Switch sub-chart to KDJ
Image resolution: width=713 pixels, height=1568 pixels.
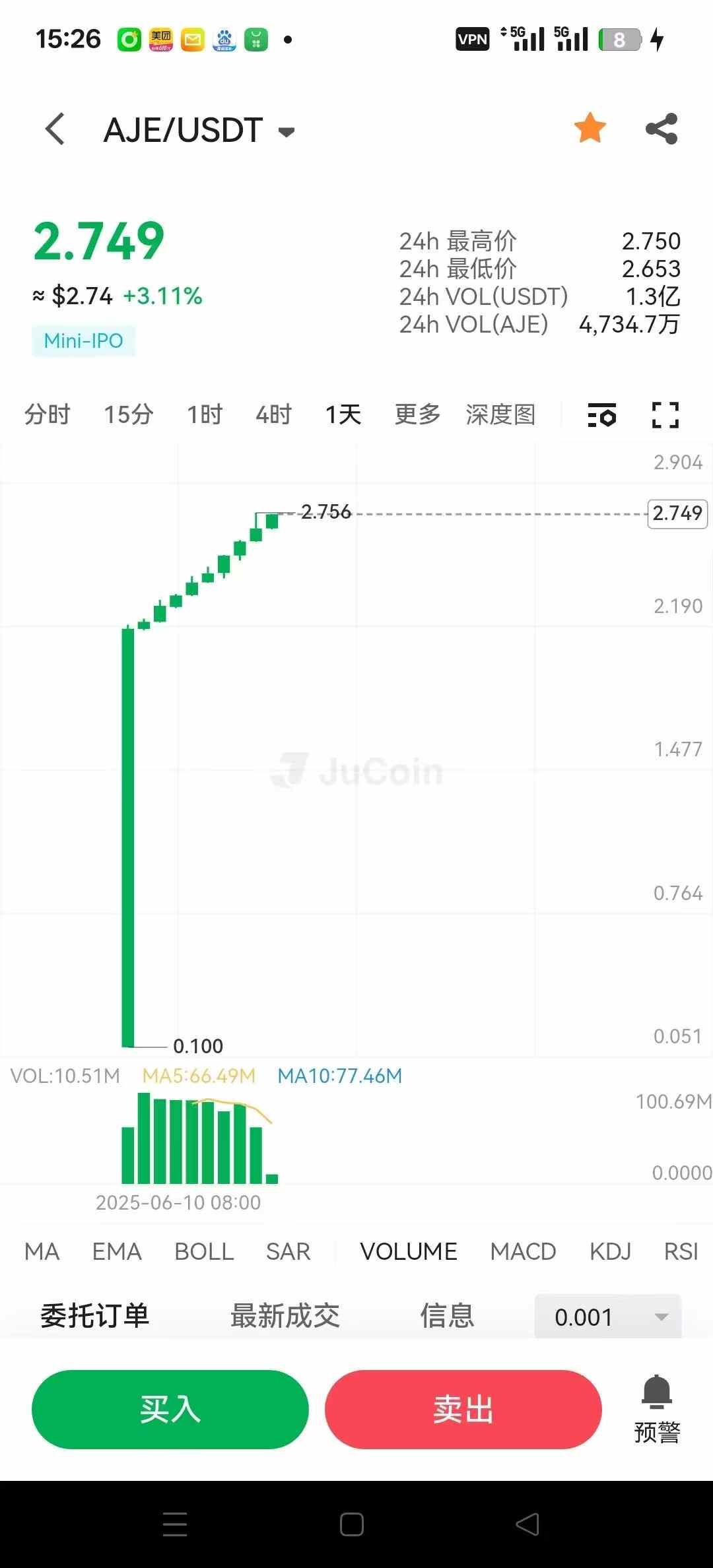click(610, 1252)
